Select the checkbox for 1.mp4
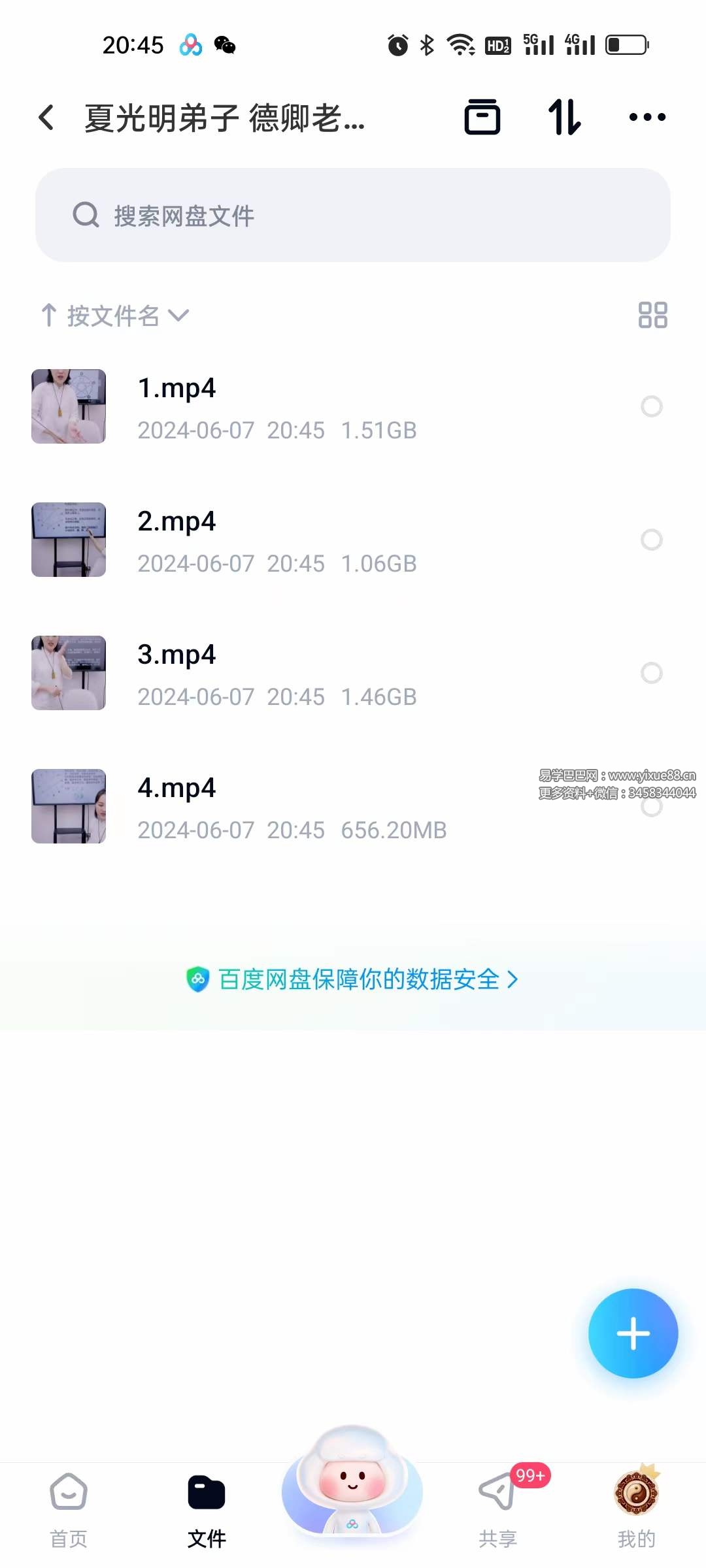Image resolution: width=706 pixels, height=1568 pixels. pyautogui.click(x=651, y=406)
